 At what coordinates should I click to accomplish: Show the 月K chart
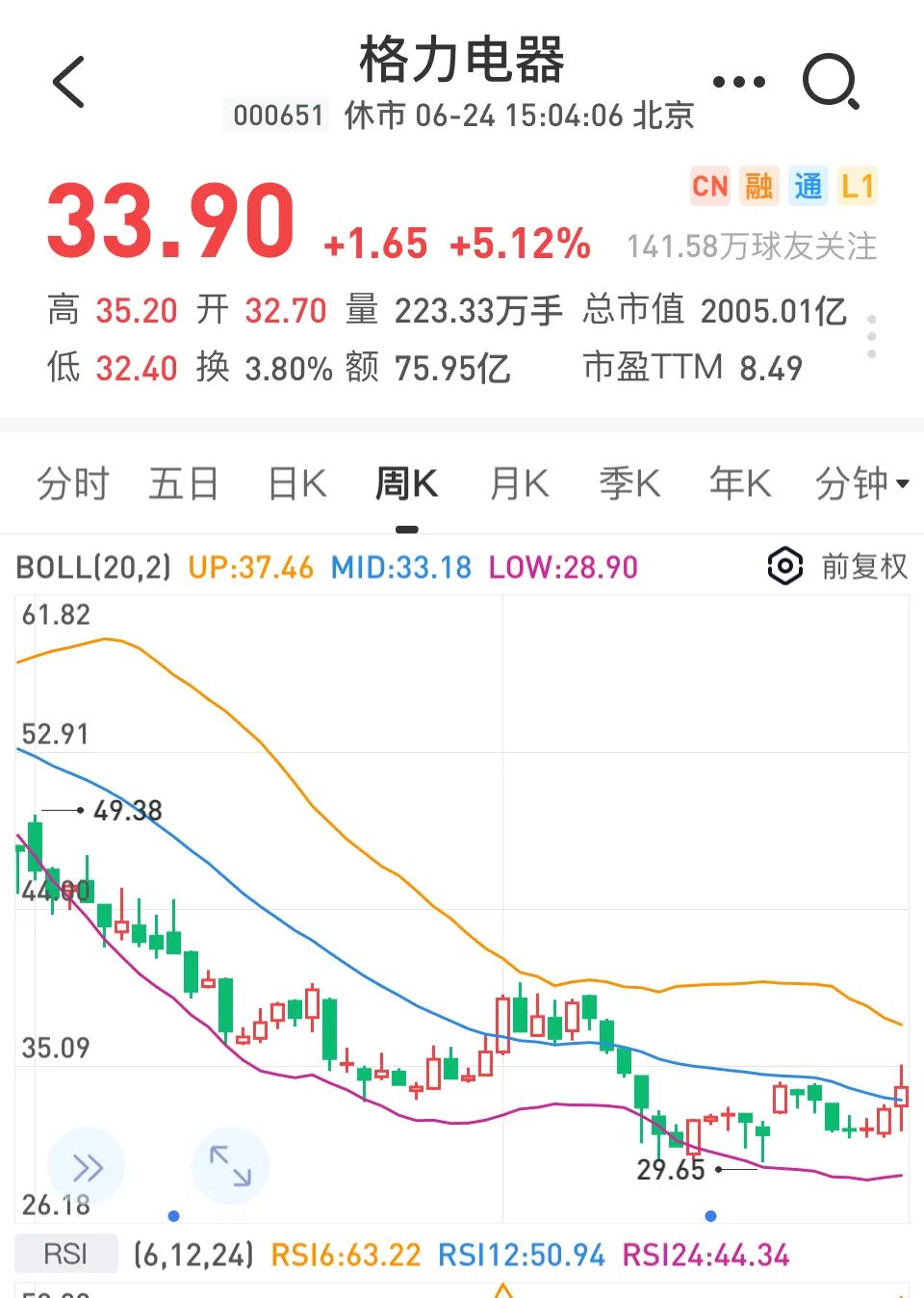pos(519,483)
